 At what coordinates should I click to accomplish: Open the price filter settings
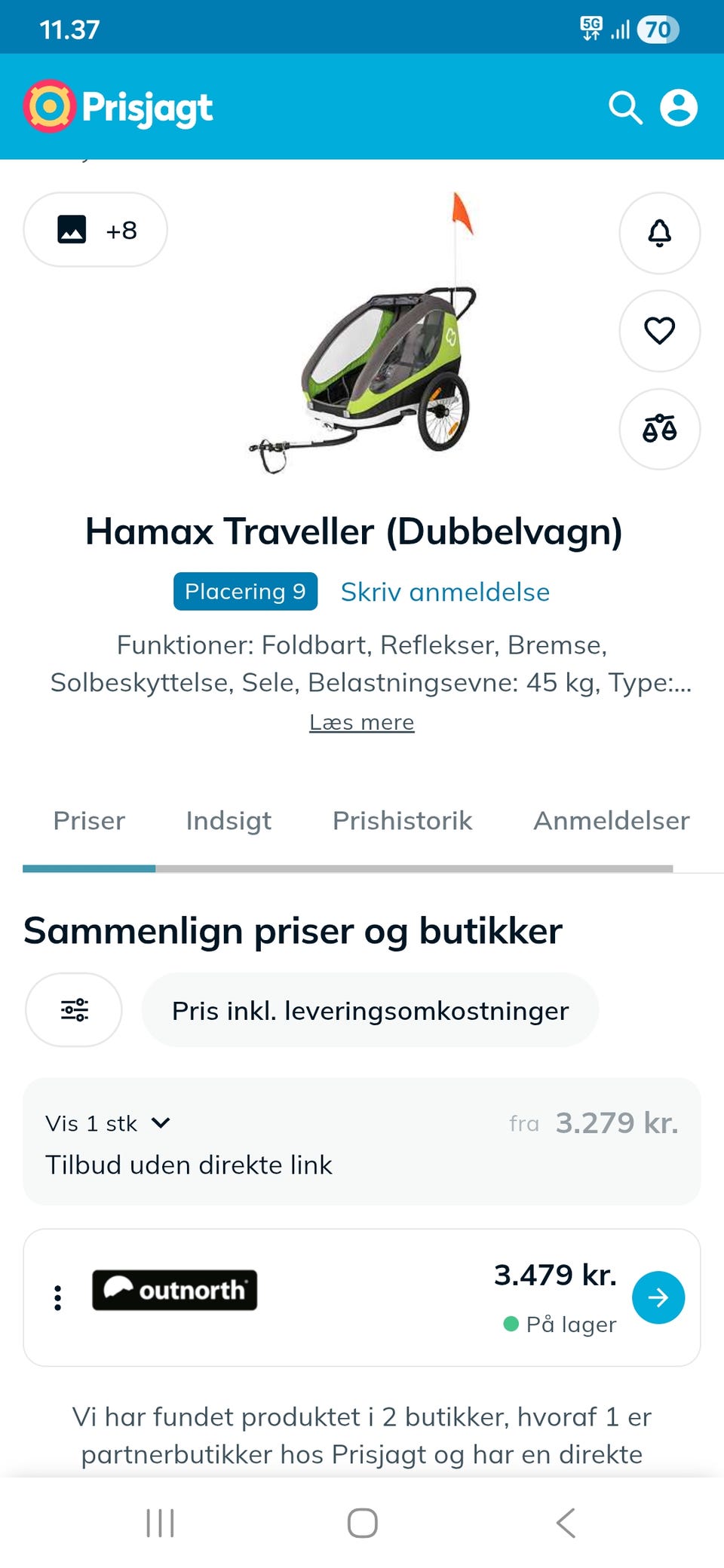74,1010
